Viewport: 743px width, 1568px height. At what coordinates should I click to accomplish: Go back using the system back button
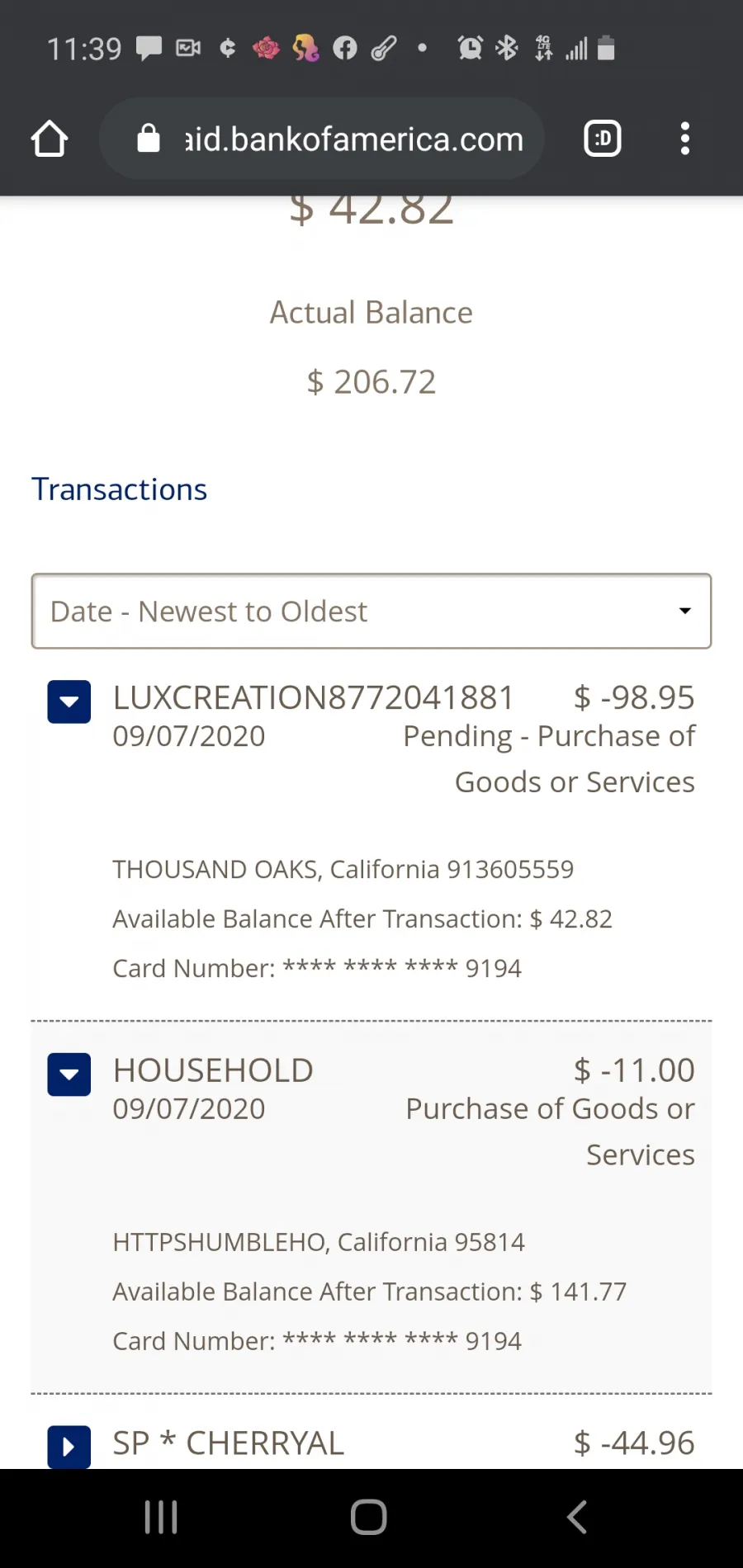577,1517
